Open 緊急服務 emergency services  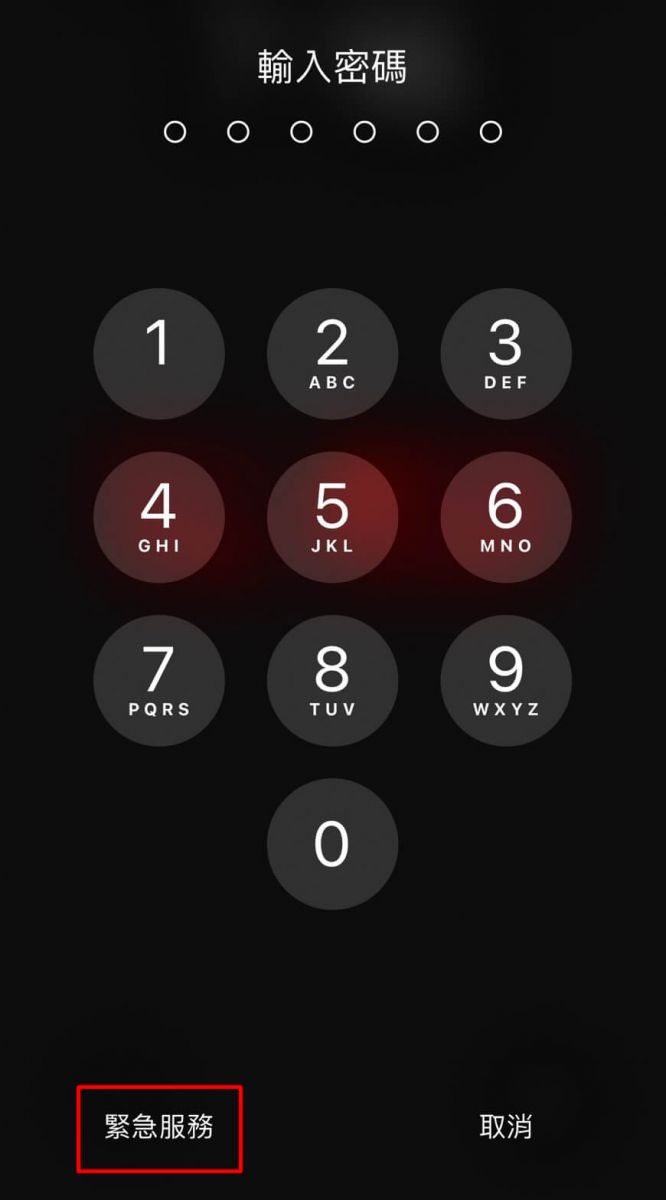pyautogui.click(x=160, y=1127)
